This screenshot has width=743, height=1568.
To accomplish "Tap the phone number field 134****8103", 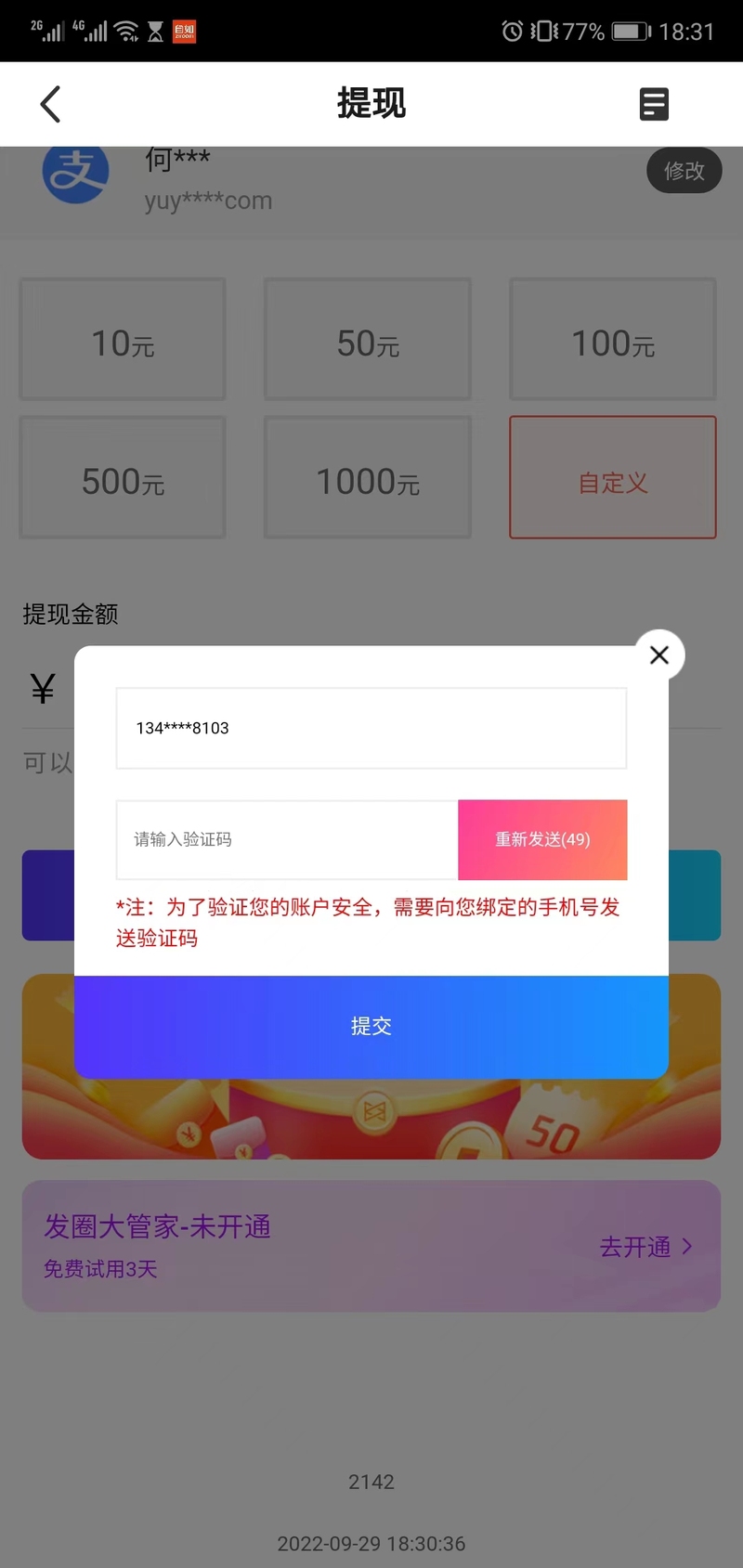I will [x=371, y=728].
